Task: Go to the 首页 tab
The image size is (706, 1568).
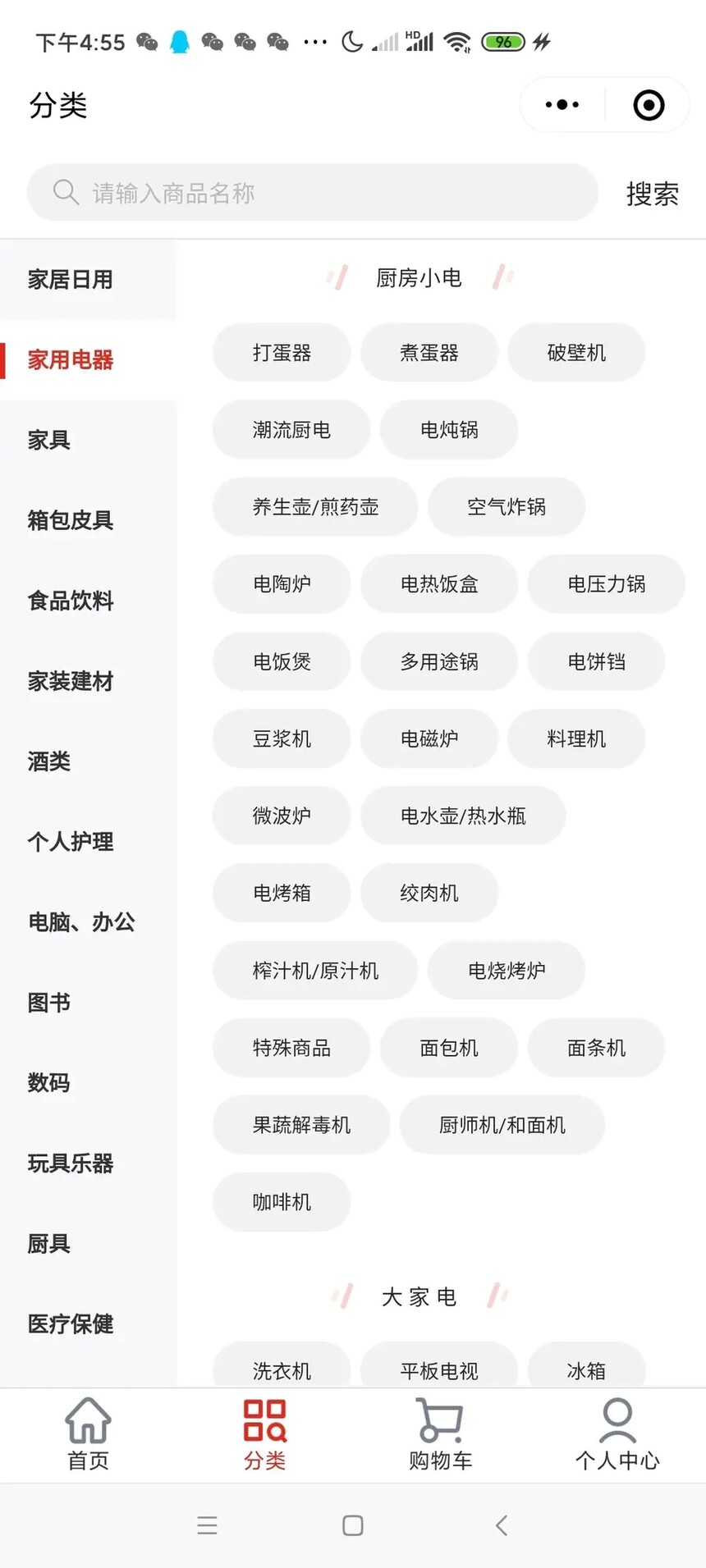Action: coord(88,1435)
